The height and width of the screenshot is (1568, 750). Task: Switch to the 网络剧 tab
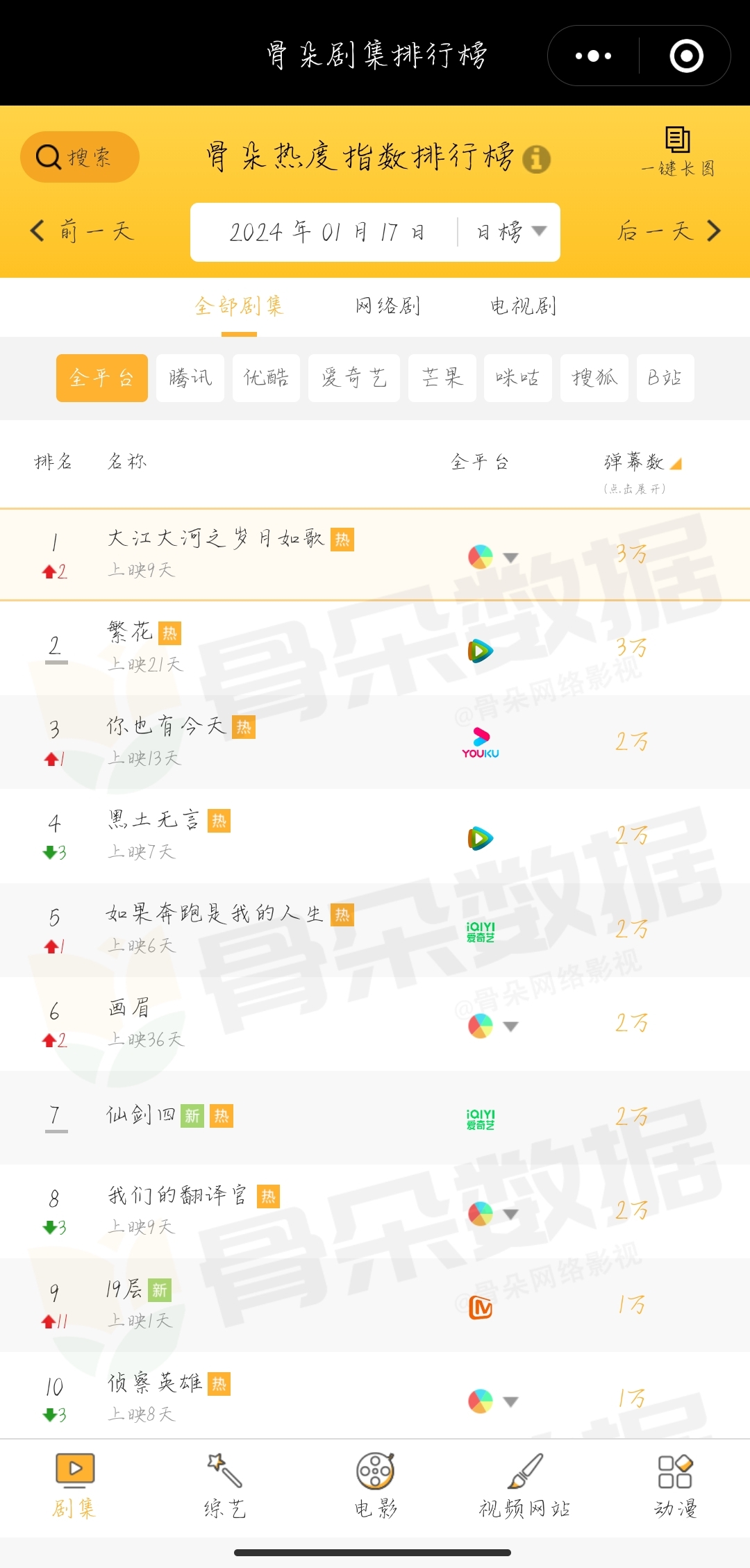point(387,306)
